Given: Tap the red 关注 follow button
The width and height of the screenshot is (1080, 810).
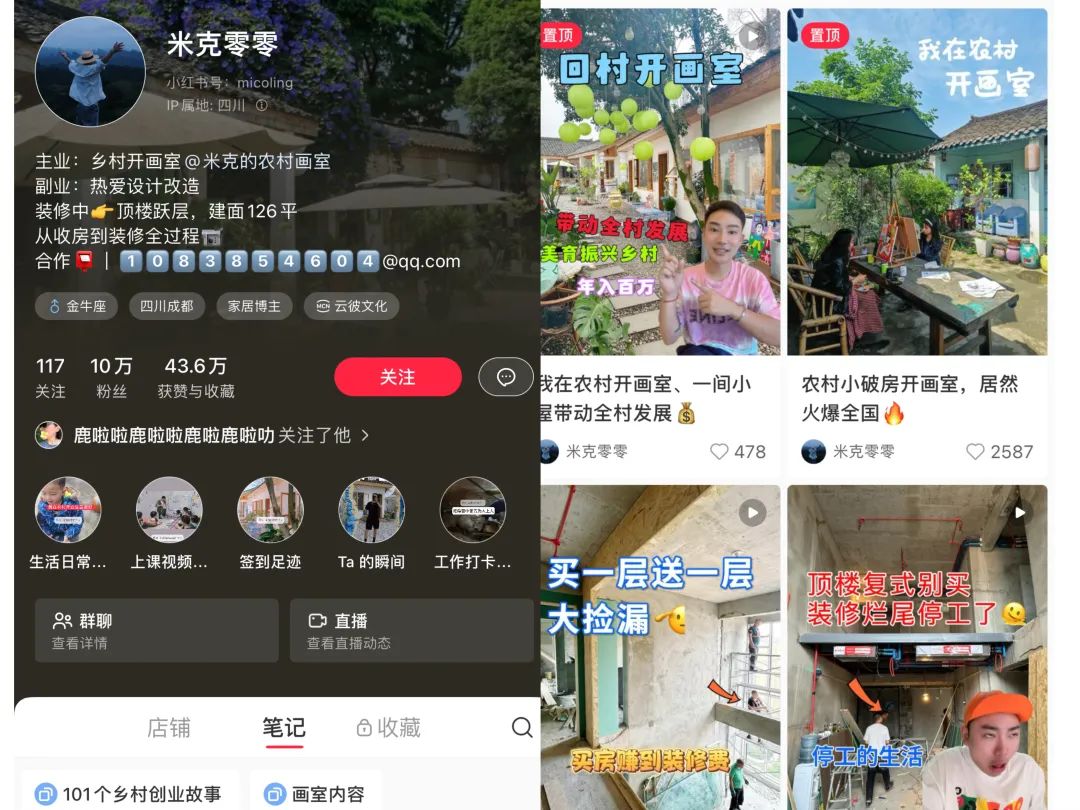Looking at the screenshot, I should point(397,377).
